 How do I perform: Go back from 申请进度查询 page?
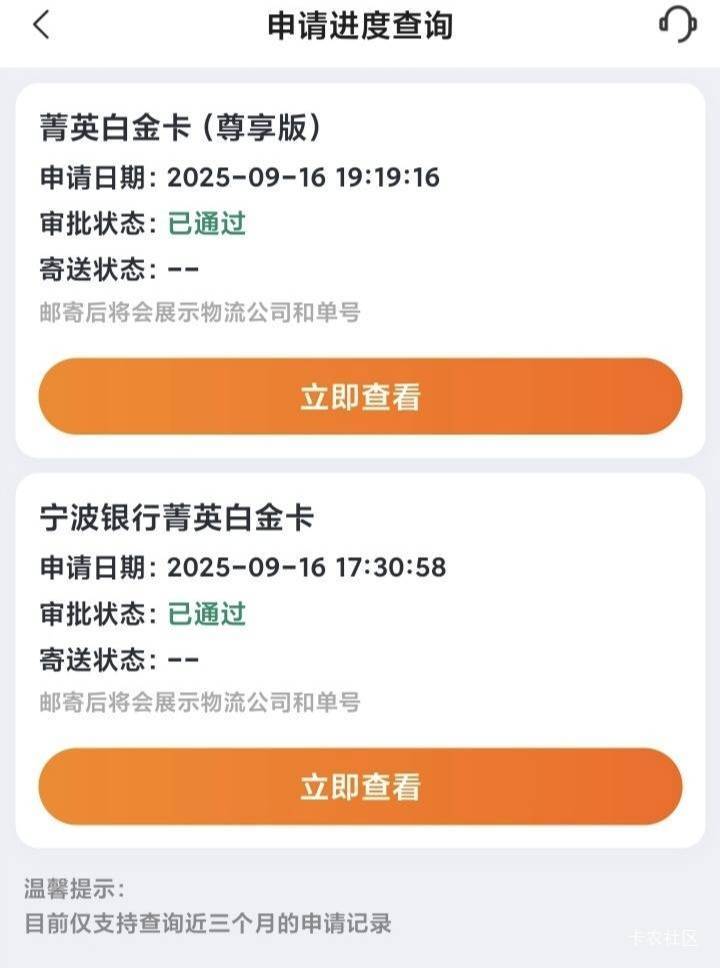click(41, 26)
